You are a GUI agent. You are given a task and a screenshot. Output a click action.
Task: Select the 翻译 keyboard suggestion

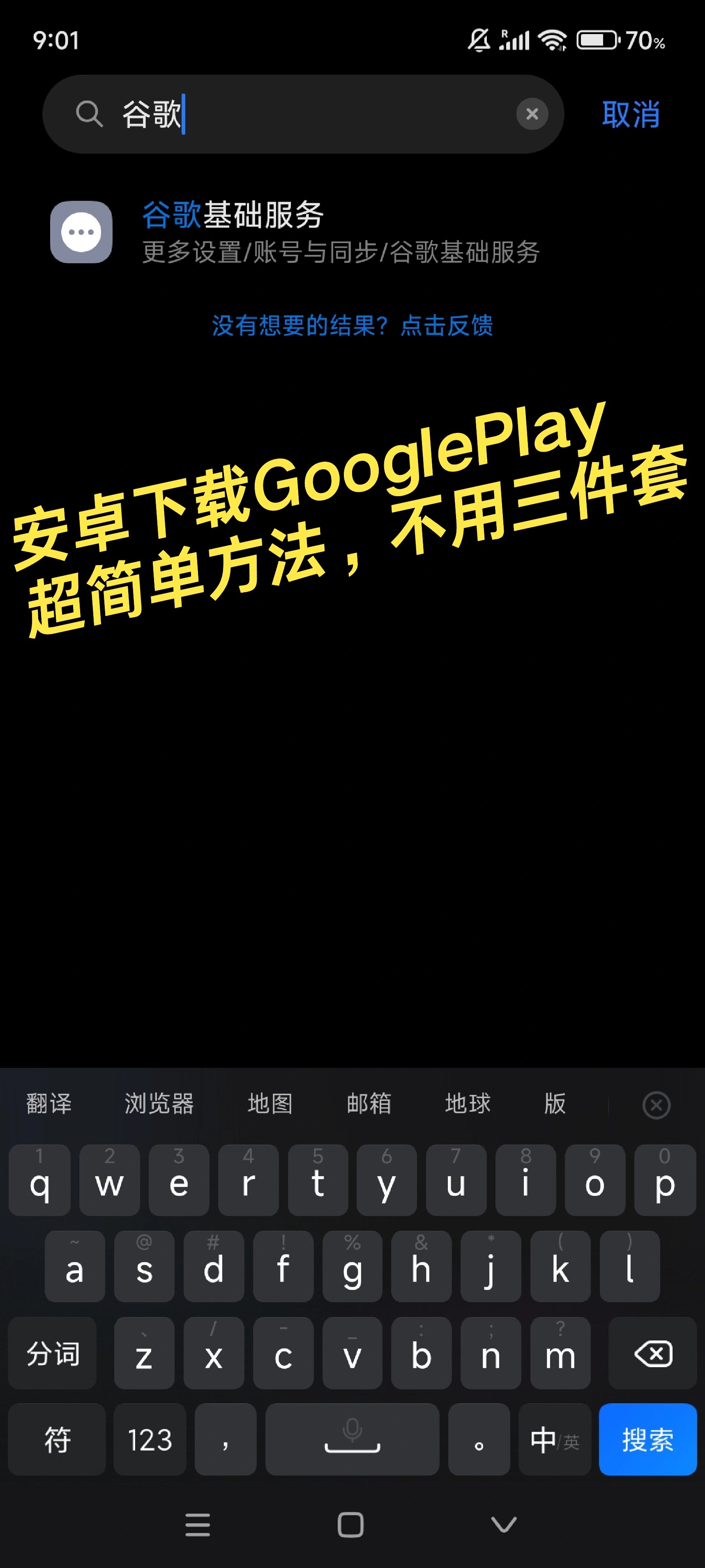click(x=49, y=1104)
